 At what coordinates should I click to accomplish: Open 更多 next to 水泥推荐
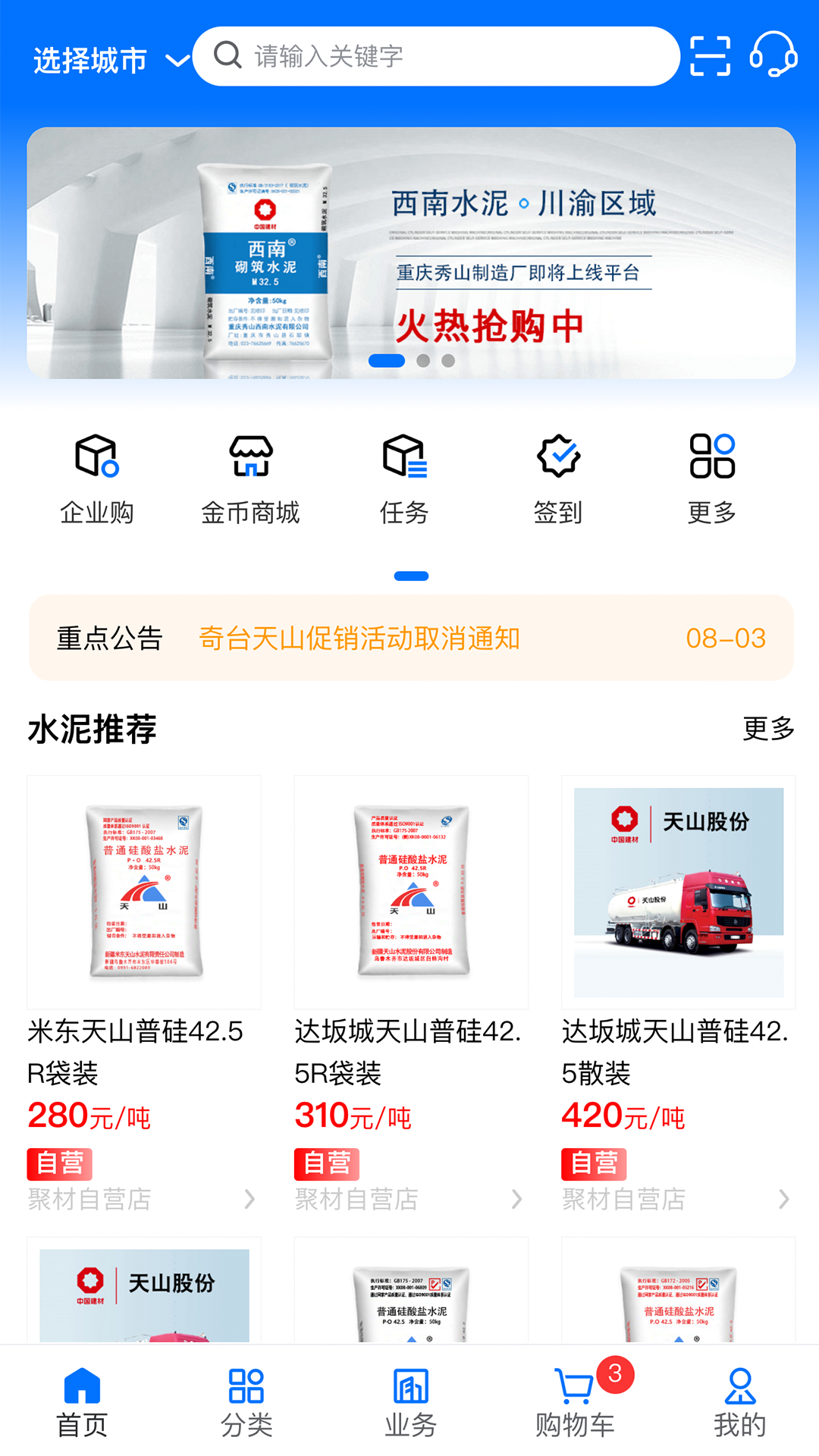pyautogui.click(x=769, y=730)
